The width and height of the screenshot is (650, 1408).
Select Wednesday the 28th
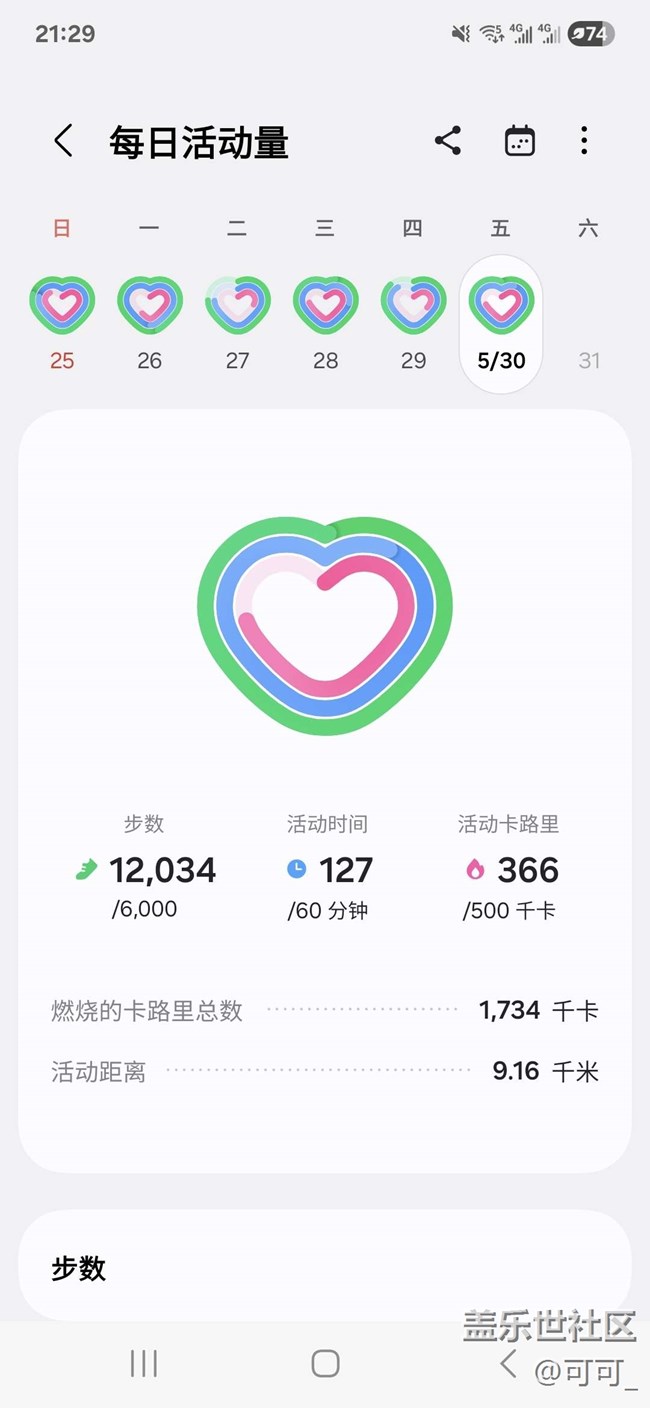[x=325, y=323]
